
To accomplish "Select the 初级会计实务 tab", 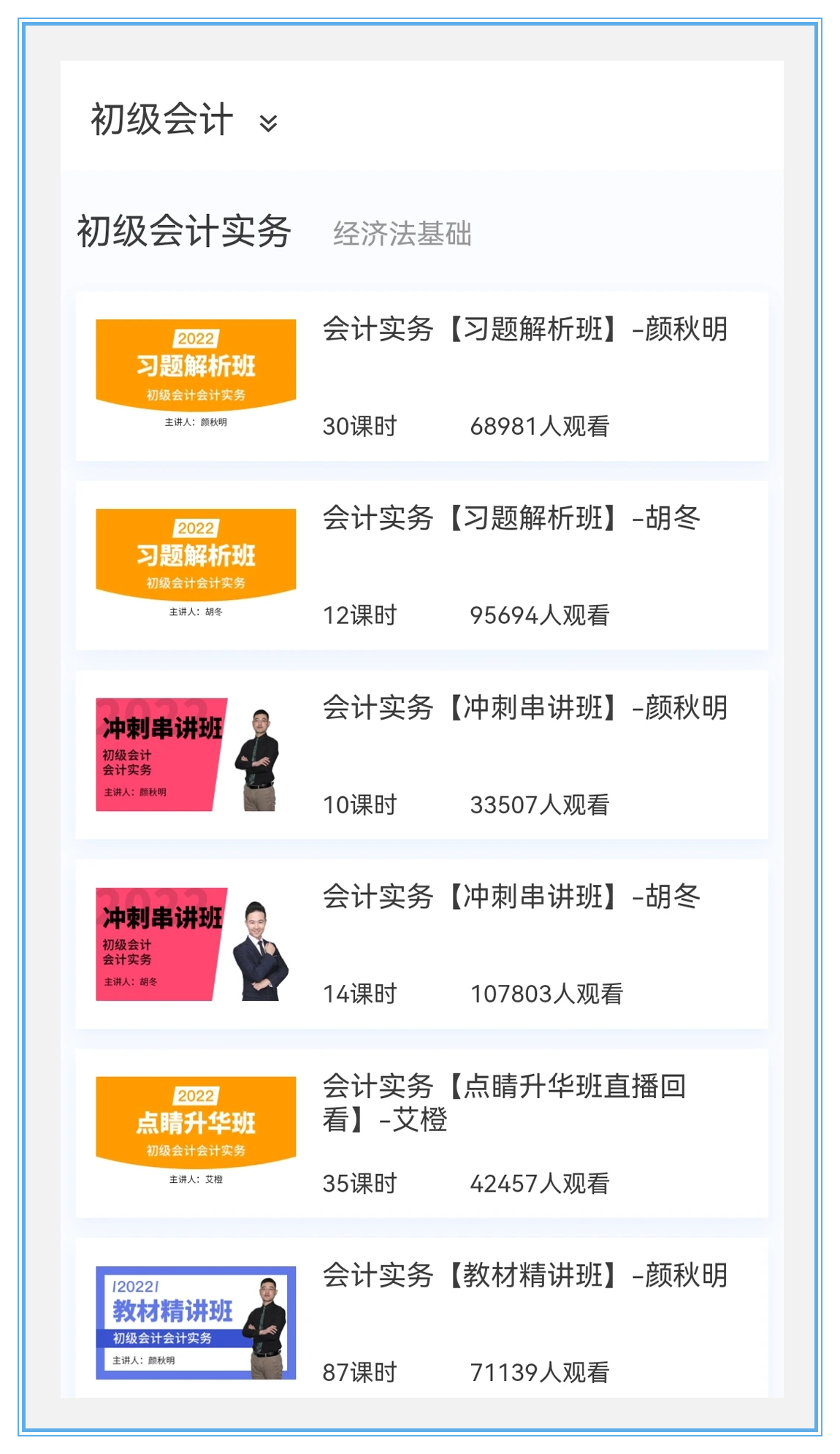I will coord(184,232).
